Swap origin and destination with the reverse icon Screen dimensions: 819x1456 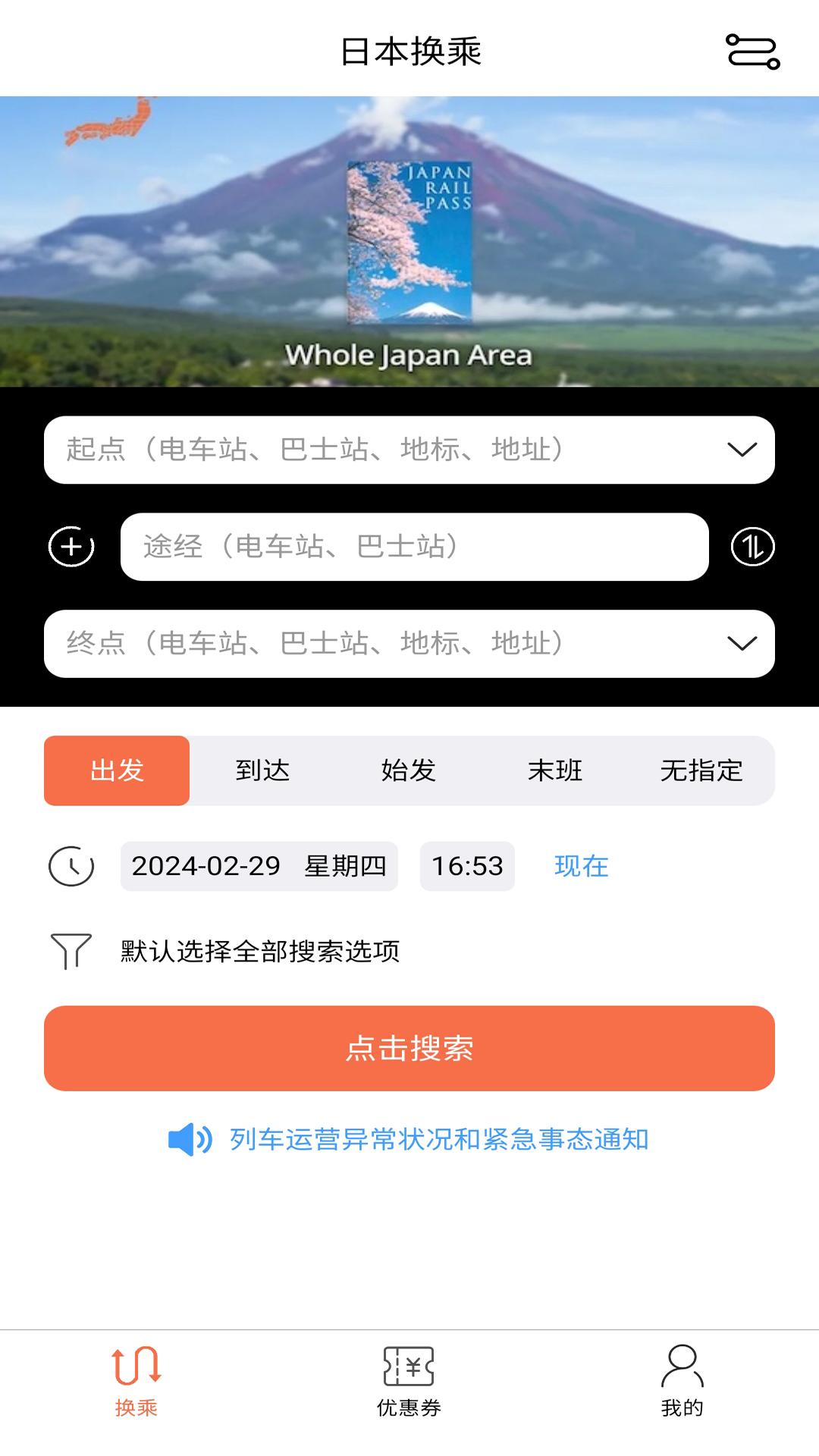752,548
